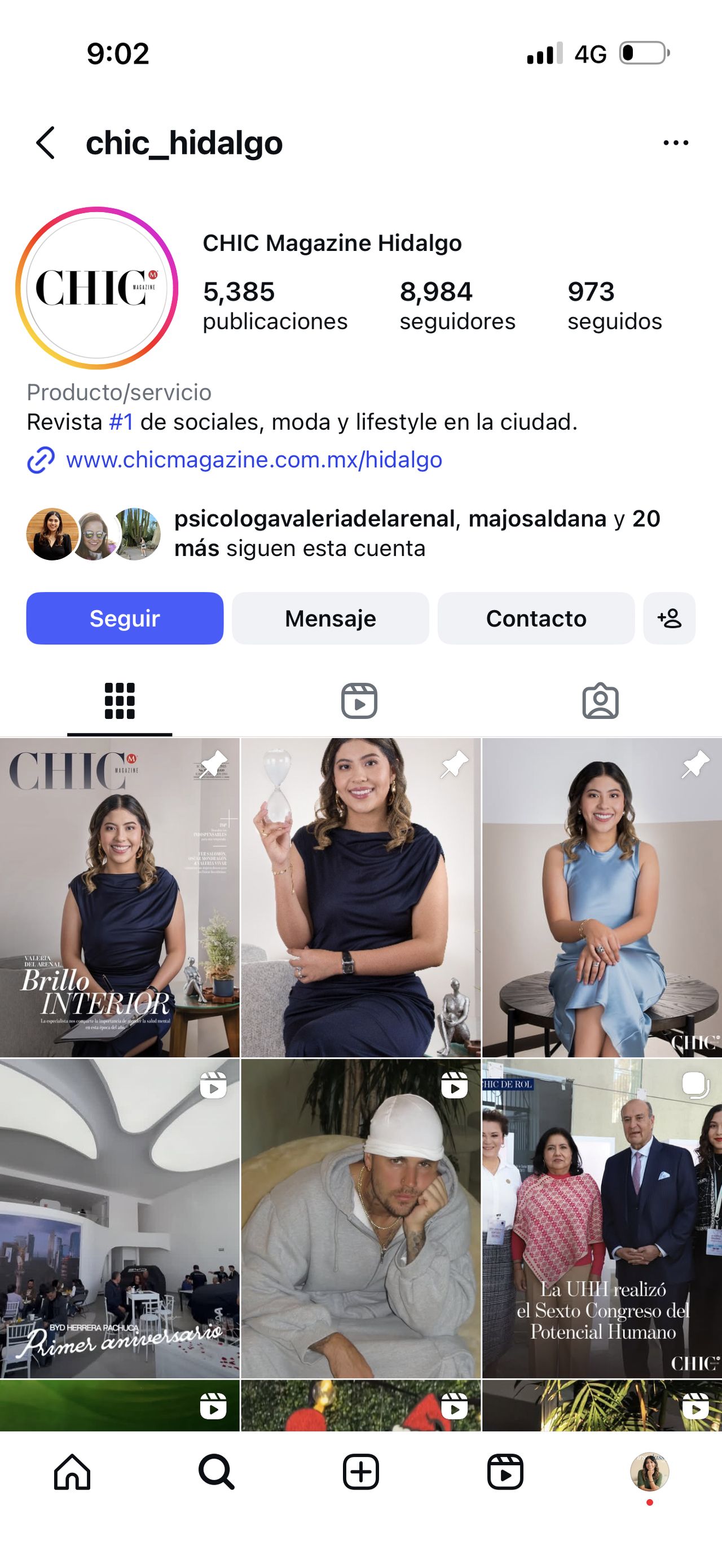The height and width of the screenshot is (1568, 722).
Task: Switch to the Reels tab of the profile
Action: pos(359,701)
